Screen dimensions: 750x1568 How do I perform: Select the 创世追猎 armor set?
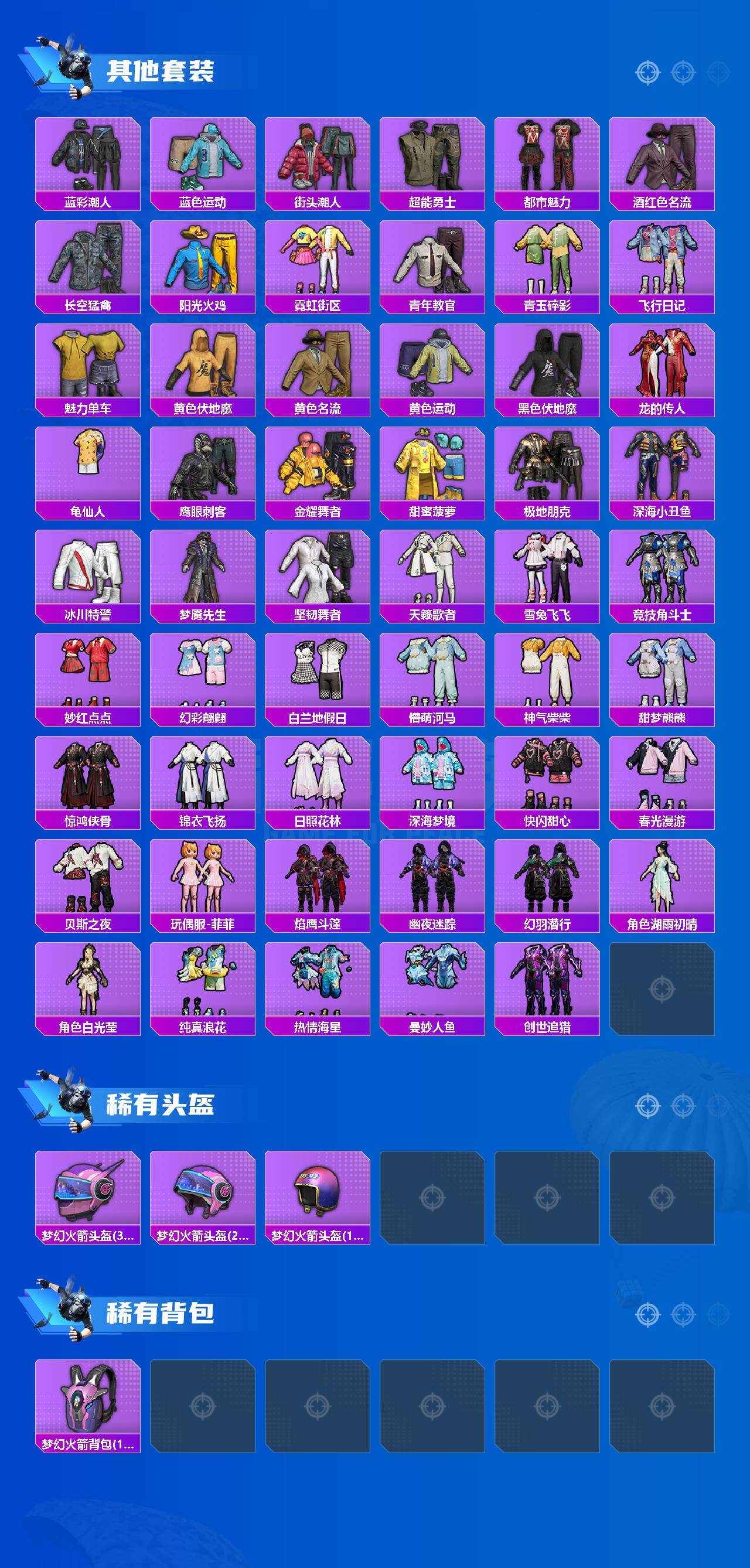click(x=548, y=986)
